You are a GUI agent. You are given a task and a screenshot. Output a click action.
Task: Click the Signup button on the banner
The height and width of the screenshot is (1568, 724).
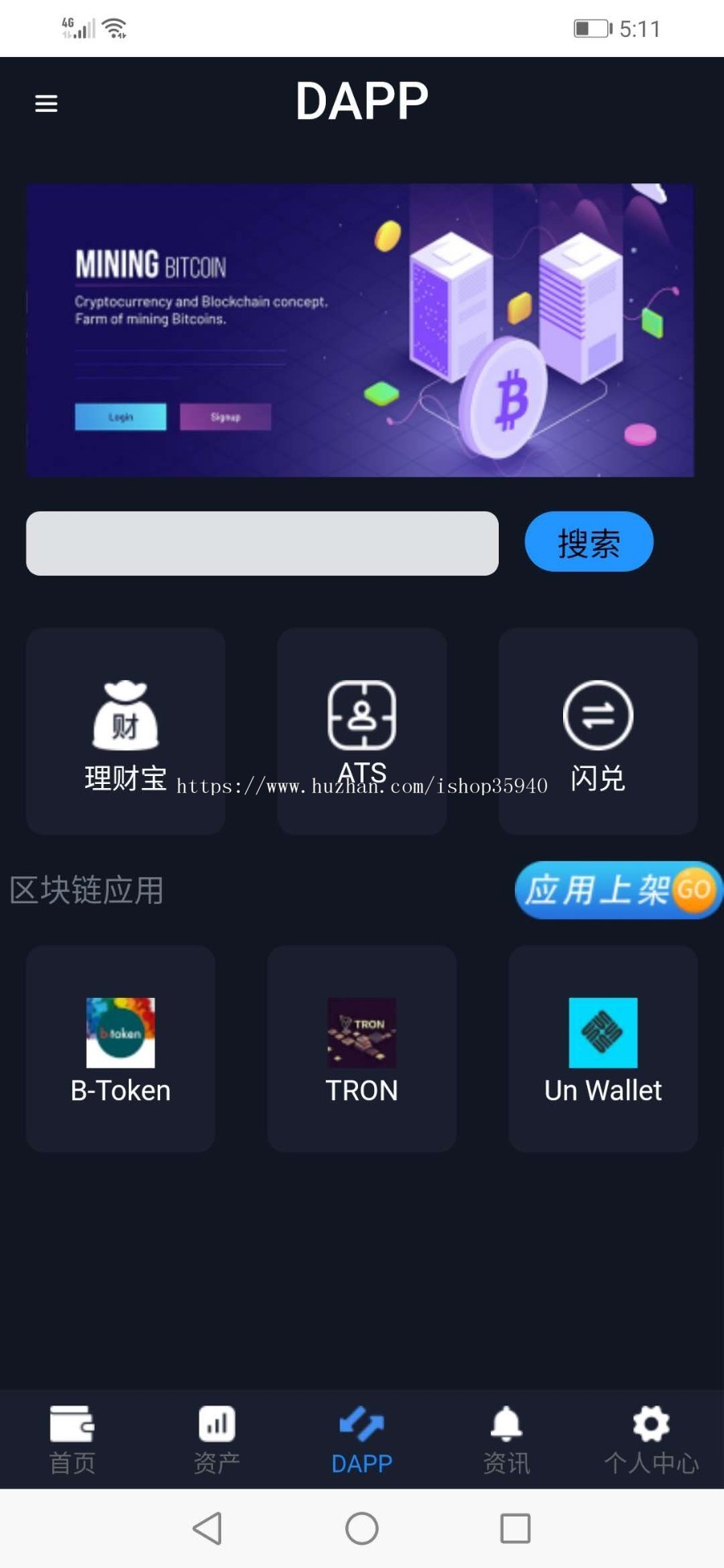coord(224,417)
